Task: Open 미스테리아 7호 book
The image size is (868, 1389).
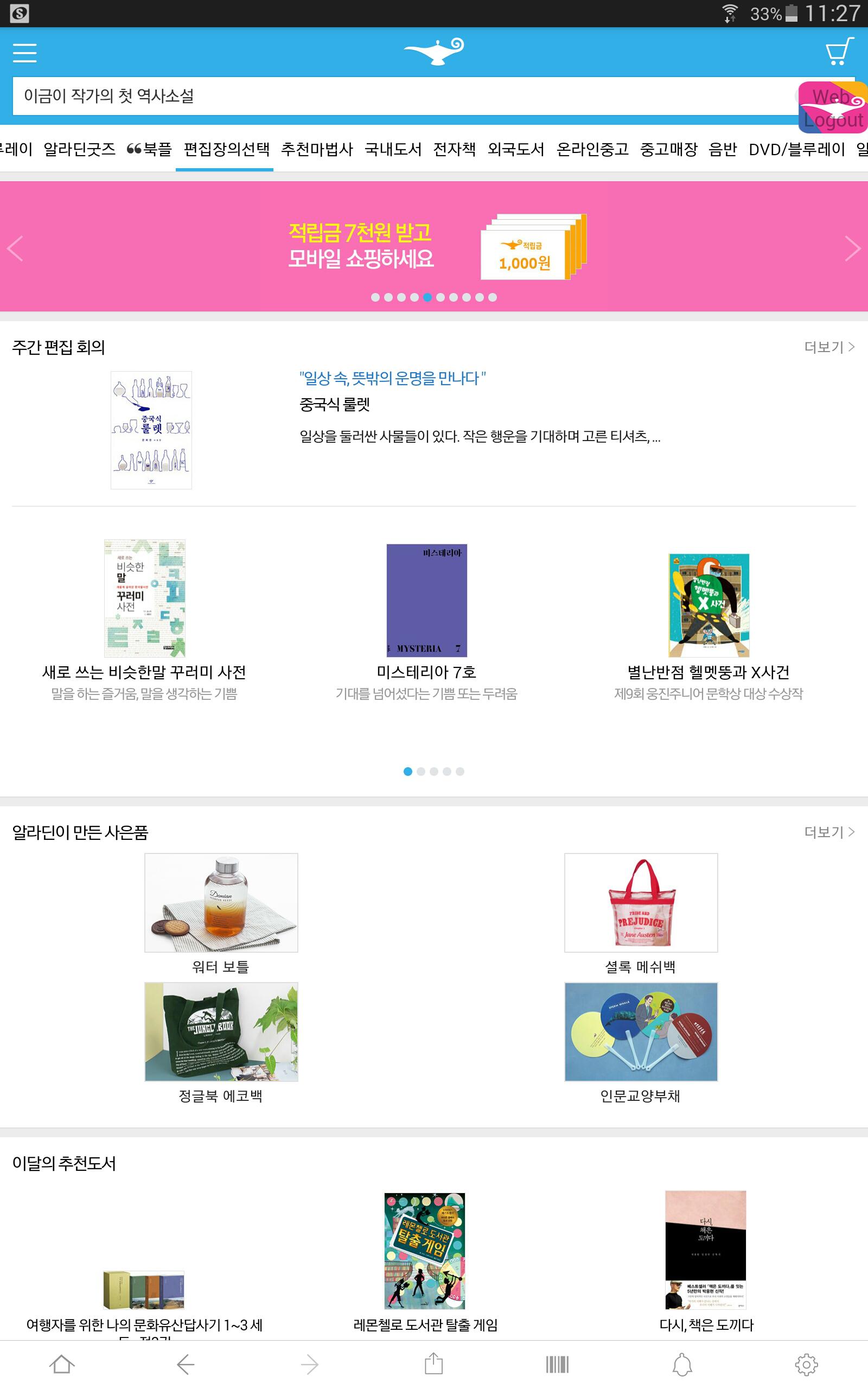Action: pyautogui.click(x=426, y=601)
